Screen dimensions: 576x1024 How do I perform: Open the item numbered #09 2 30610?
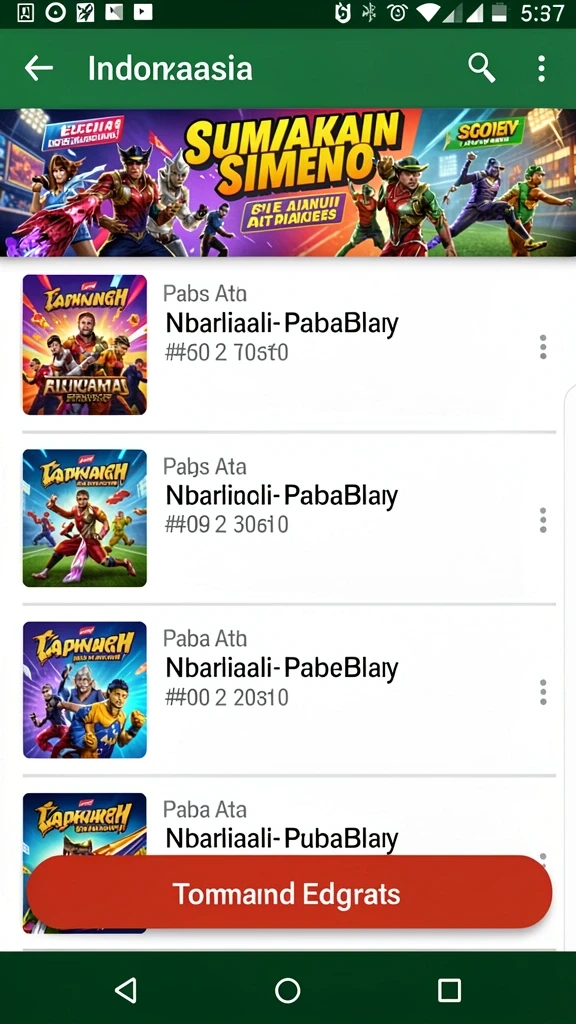point(288,518)
